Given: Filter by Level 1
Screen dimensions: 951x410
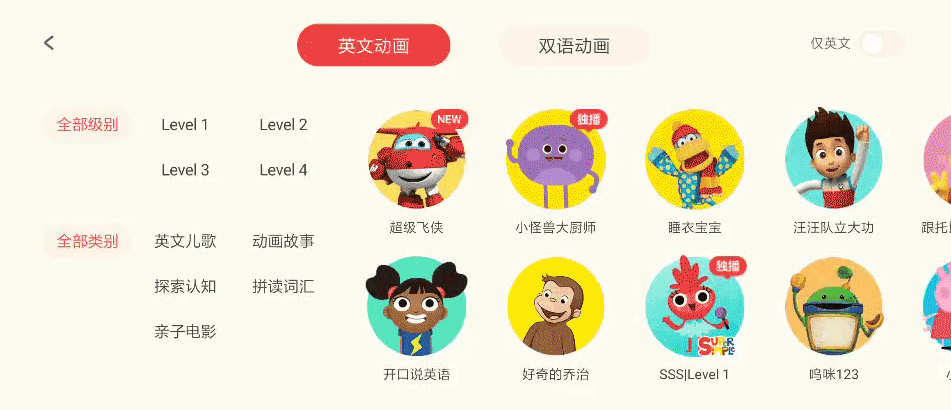Looking at the screenshot, I should tap(185, 125).
